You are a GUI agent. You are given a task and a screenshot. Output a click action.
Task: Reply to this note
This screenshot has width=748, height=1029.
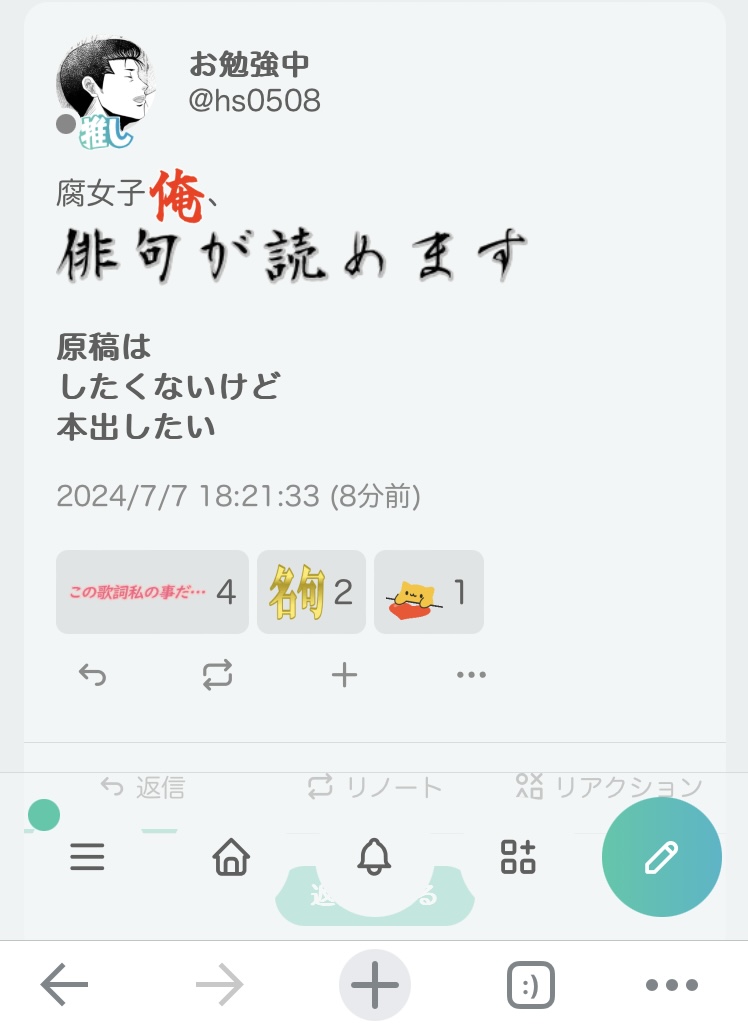pyautogui.click(x=93, y=676)
